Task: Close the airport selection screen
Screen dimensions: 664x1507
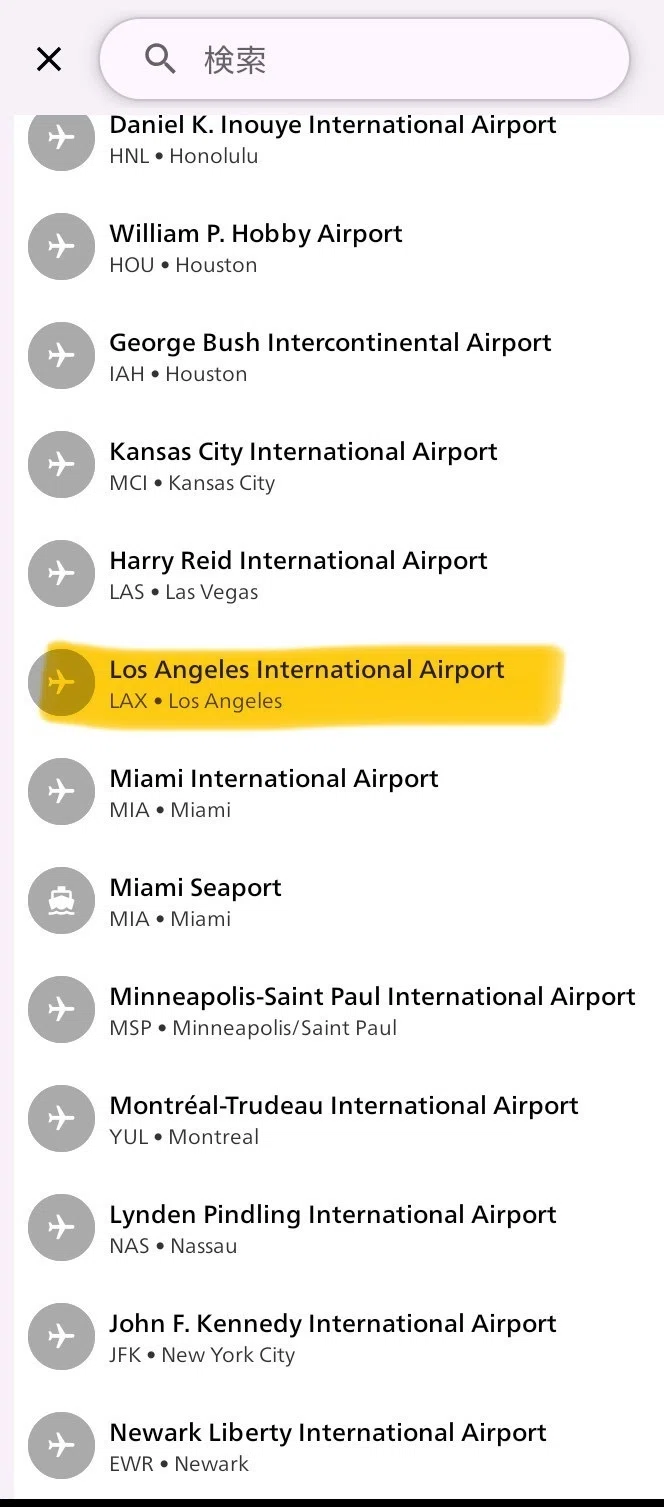Action: (x=48, y=59)
